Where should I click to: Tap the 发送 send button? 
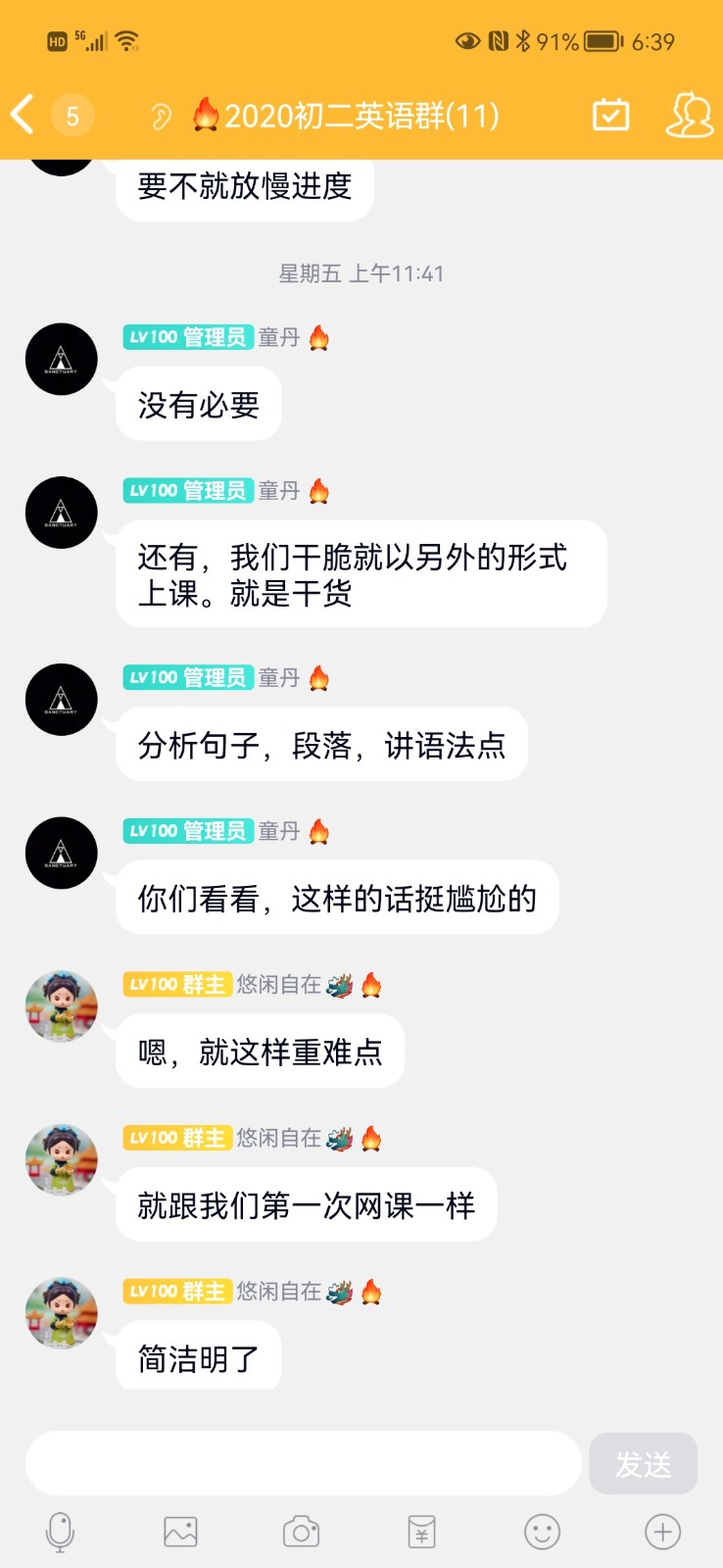643,1463
